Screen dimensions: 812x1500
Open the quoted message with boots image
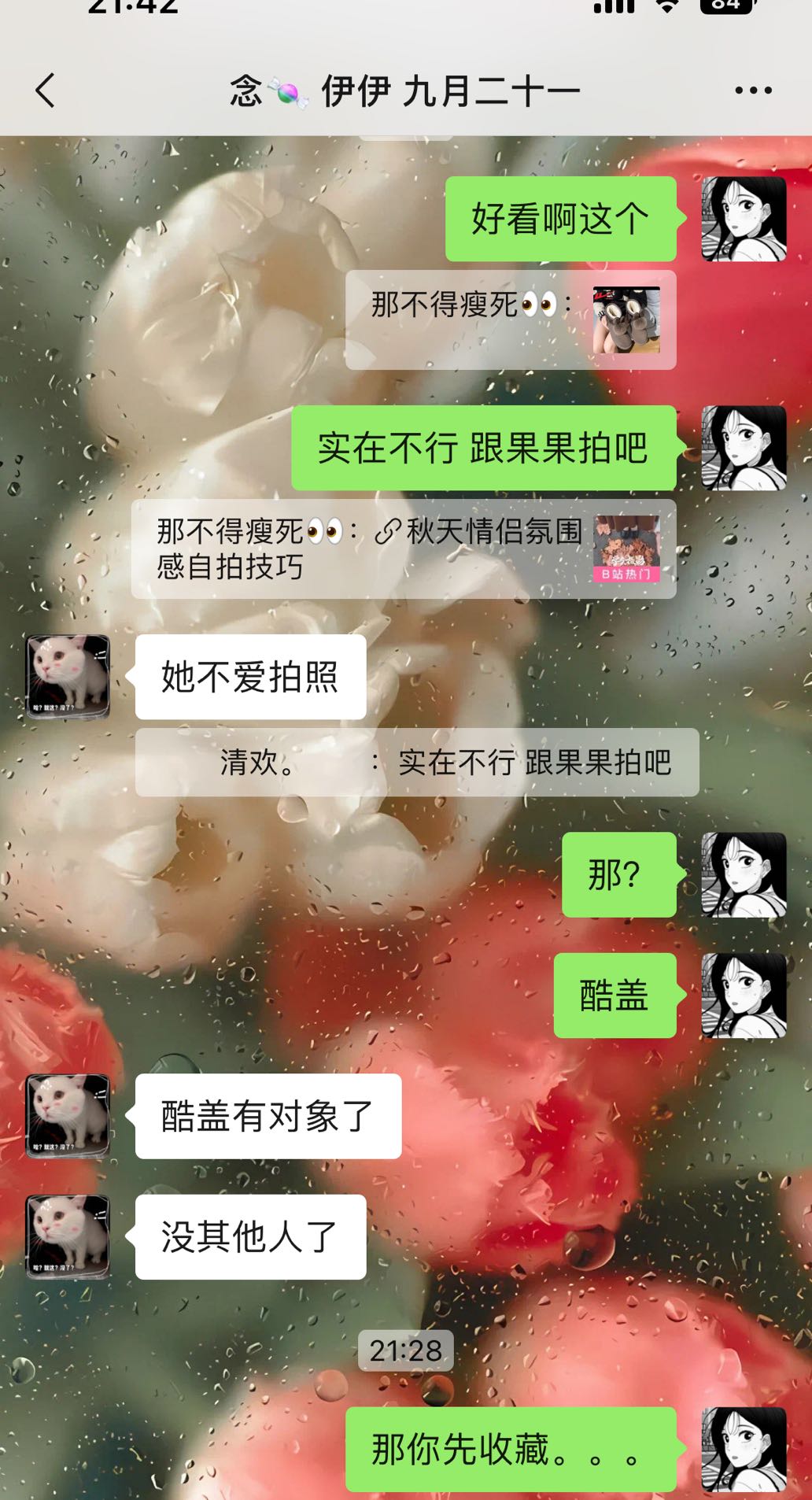[511, 320]
